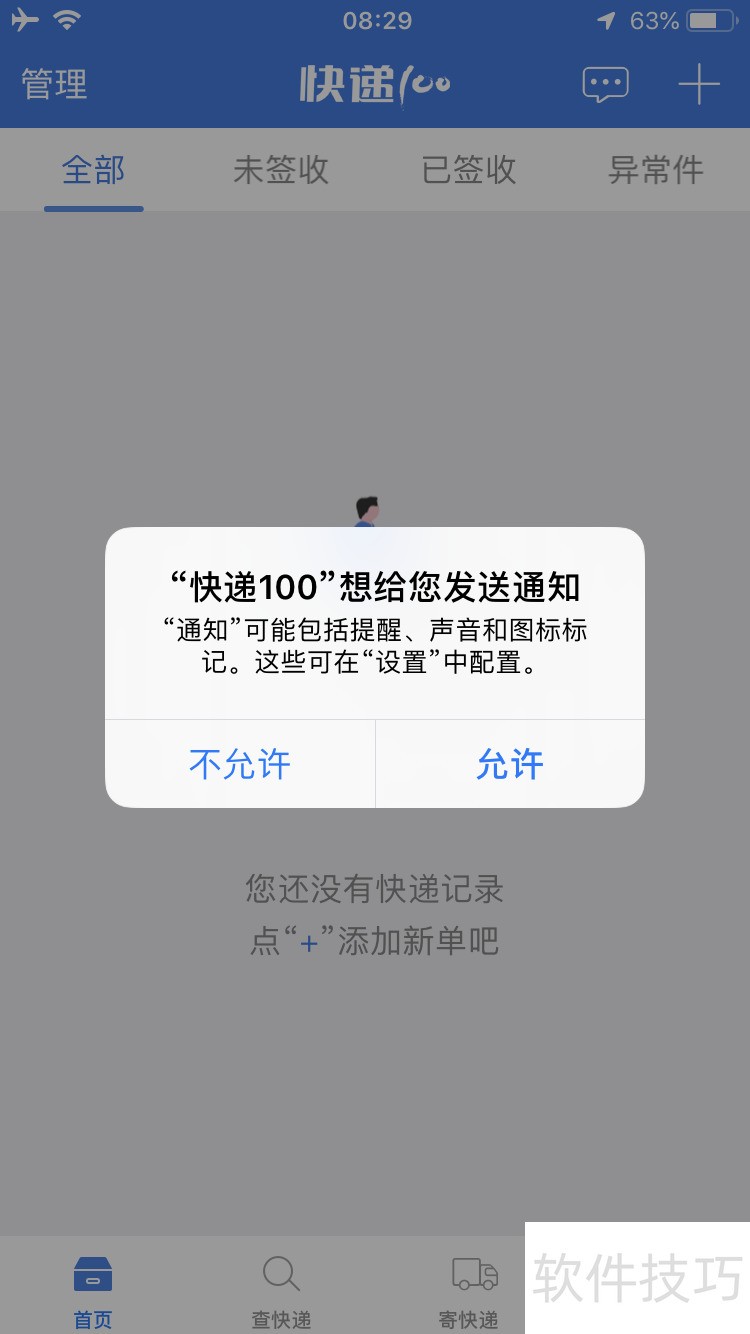
Task: Open the 寄快递 bottom tab
Action: [468, 1290]
